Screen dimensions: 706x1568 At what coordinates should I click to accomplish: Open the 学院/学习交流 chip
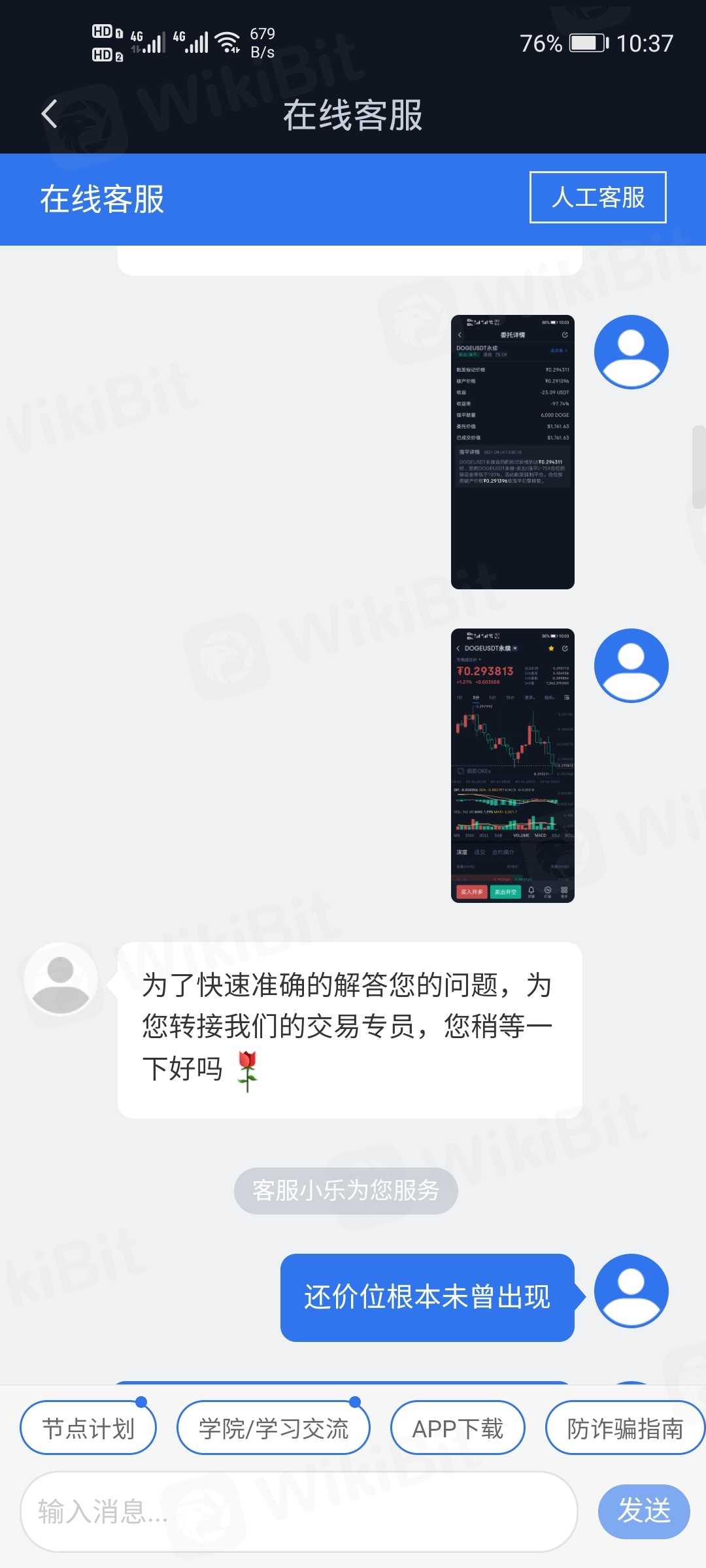click(273, 1428)
